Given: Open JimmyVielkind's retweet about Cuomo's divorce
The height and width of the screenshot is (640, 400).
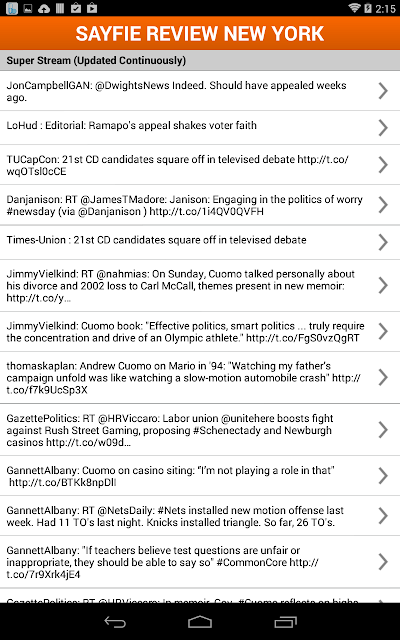Looking at the screenshot, I should 200,285.
